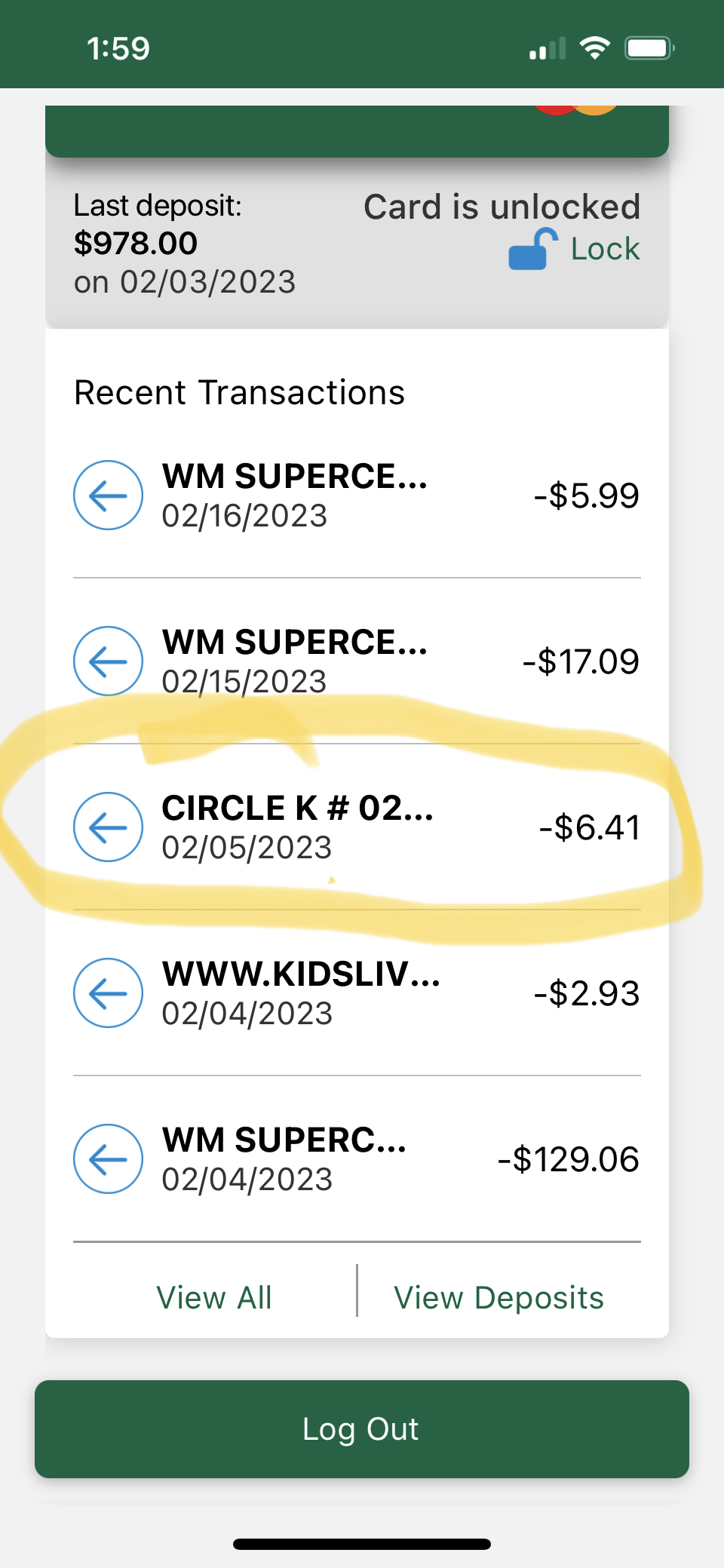724x1568 pixels.
Task: Open the WM Superce transaction for $17.09
Action: (356, 661)
